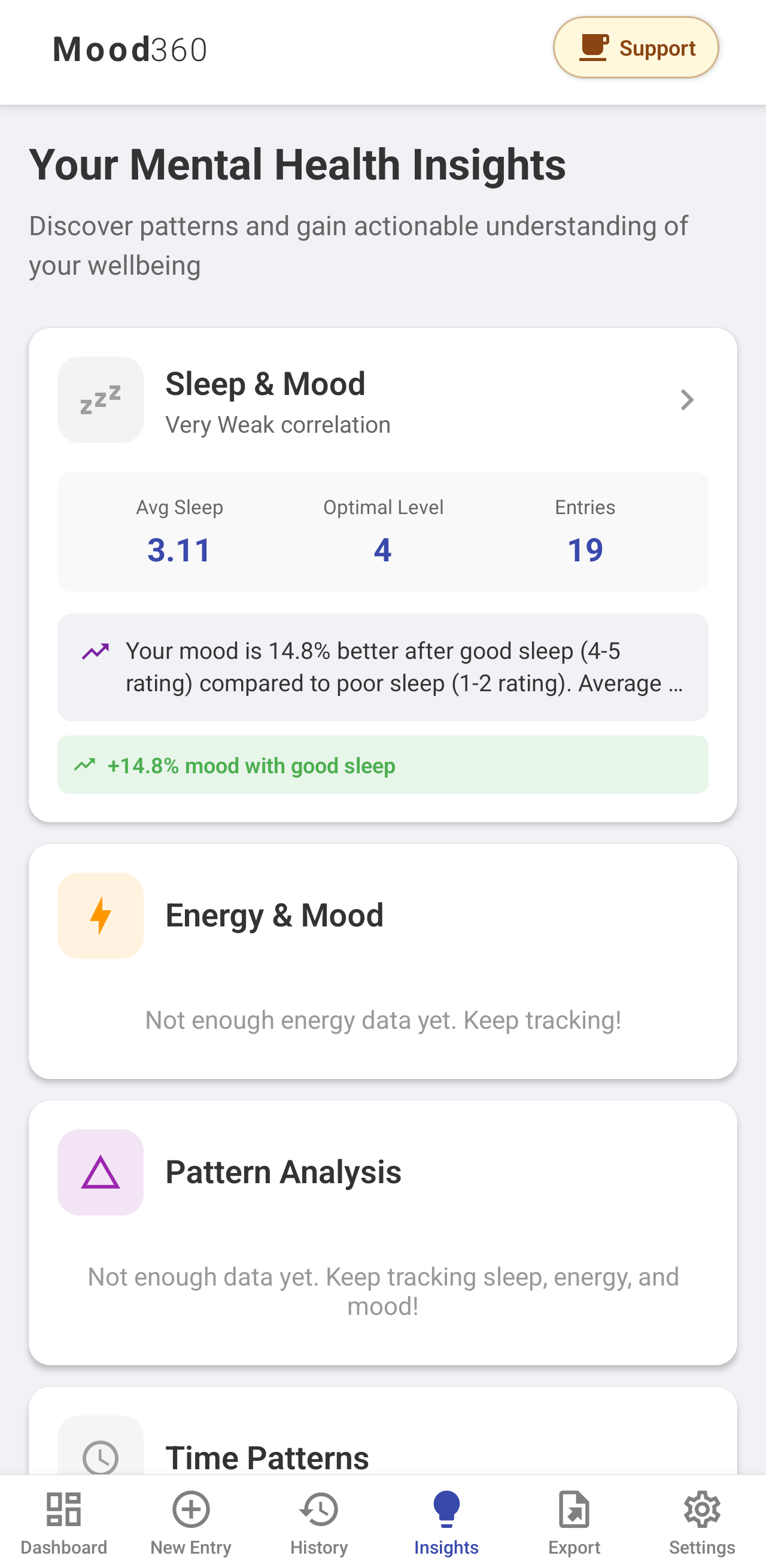Select the Insights lightbulb icon
766x1568 pixels.
click(x=446, y=1509)
